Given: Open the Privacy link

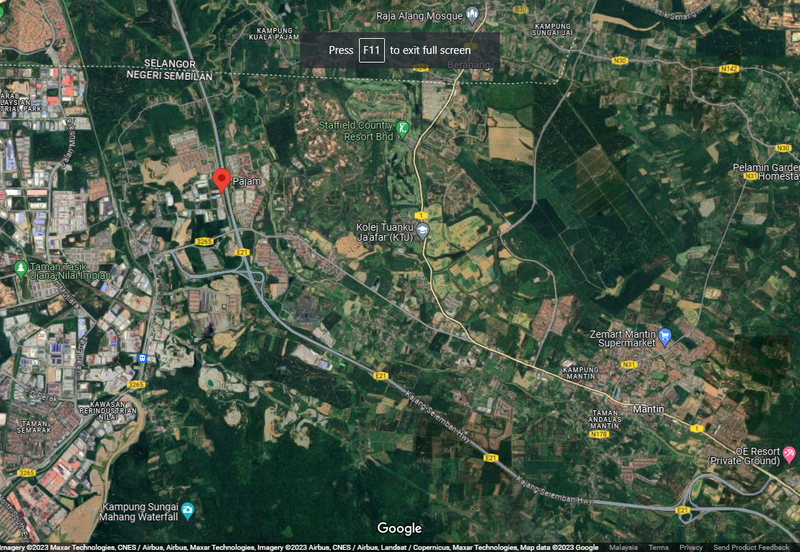Looking at the screenshot, I should [691, 547].
